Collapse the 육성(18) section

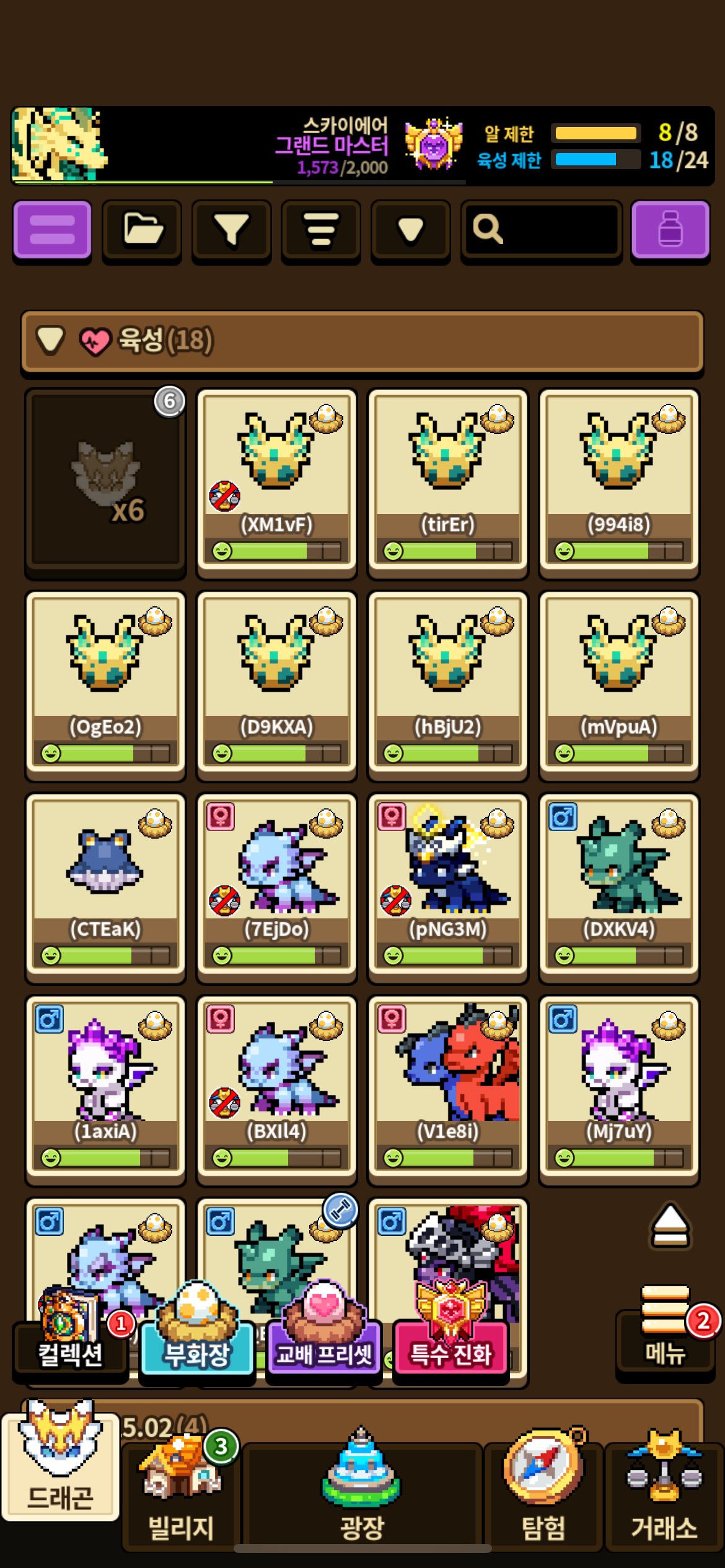[51, 340]
